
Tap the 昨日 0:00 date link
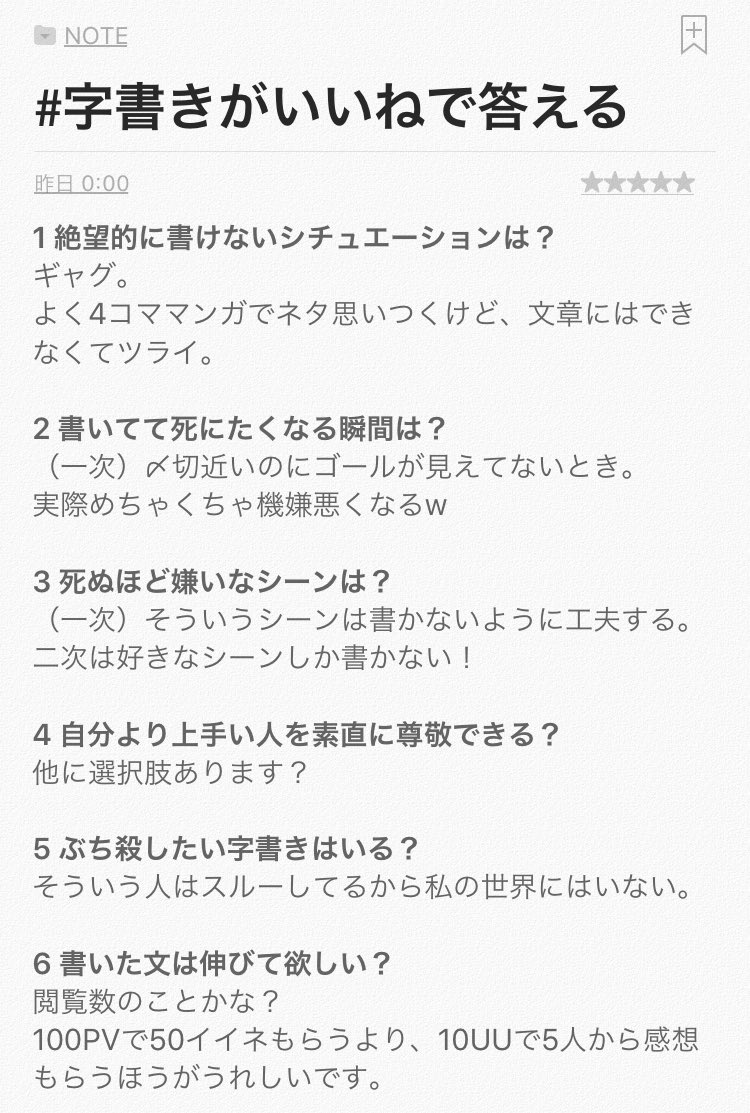[81, 184]
